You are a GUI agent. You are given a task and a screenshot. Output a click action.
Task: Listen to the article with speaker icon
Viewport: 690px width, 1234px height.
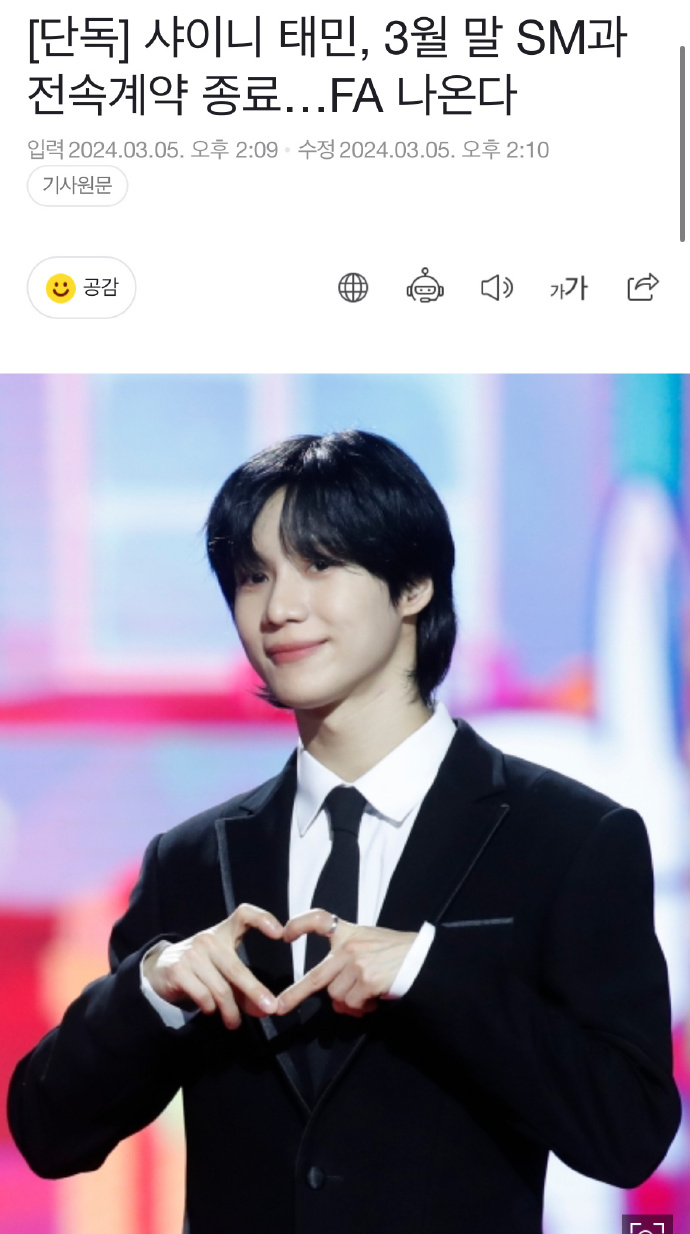(x=497, y=288)
